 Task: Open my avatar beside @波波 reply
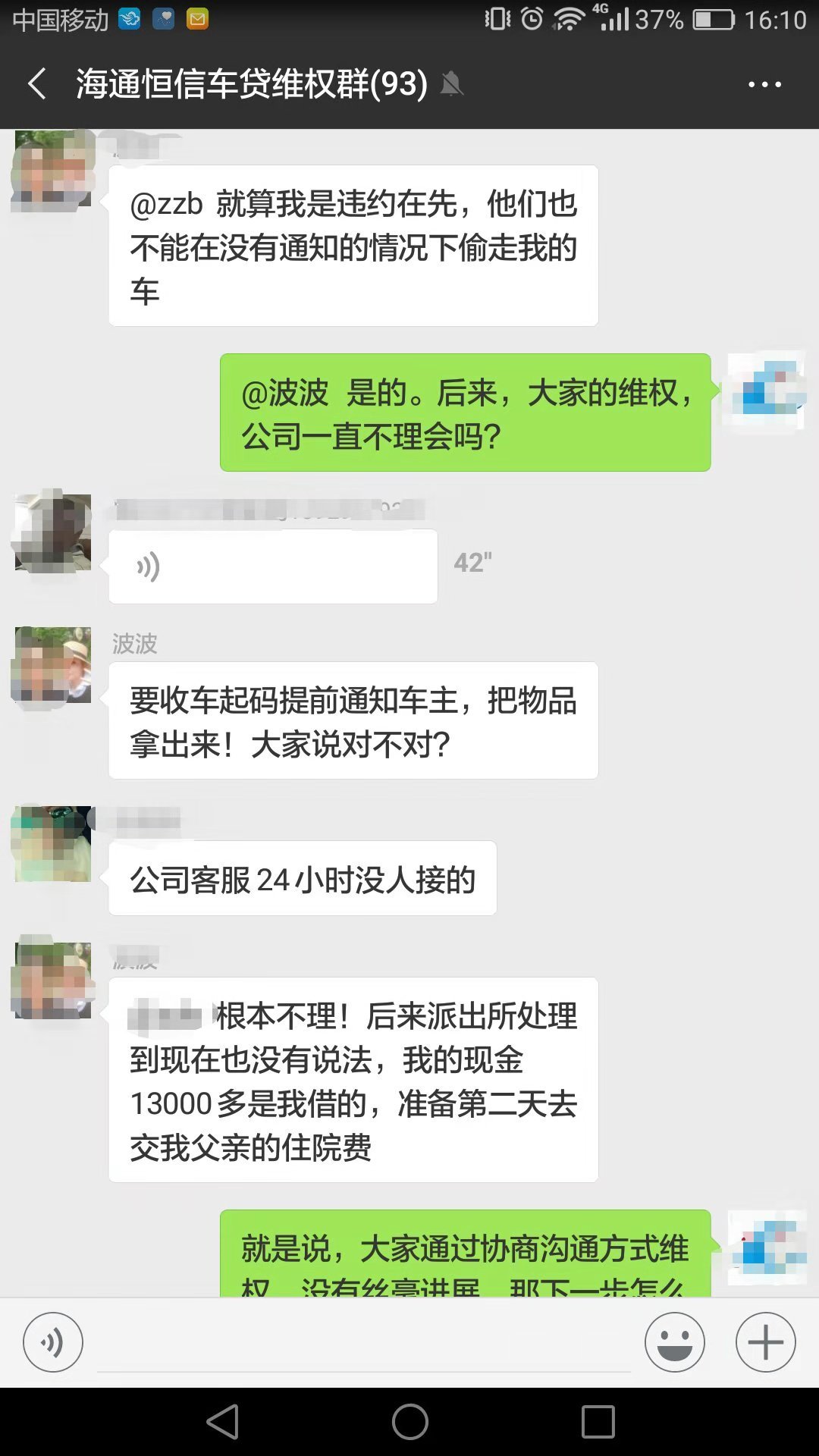766,391
